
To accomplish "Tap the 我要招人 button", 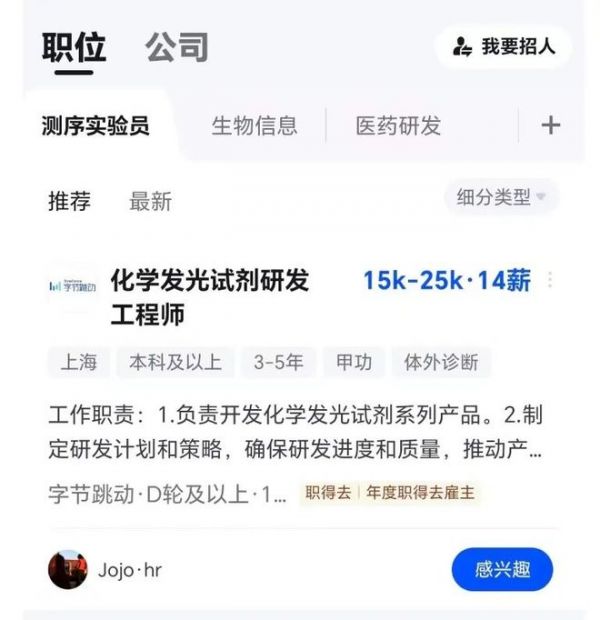I will point(503,47).
